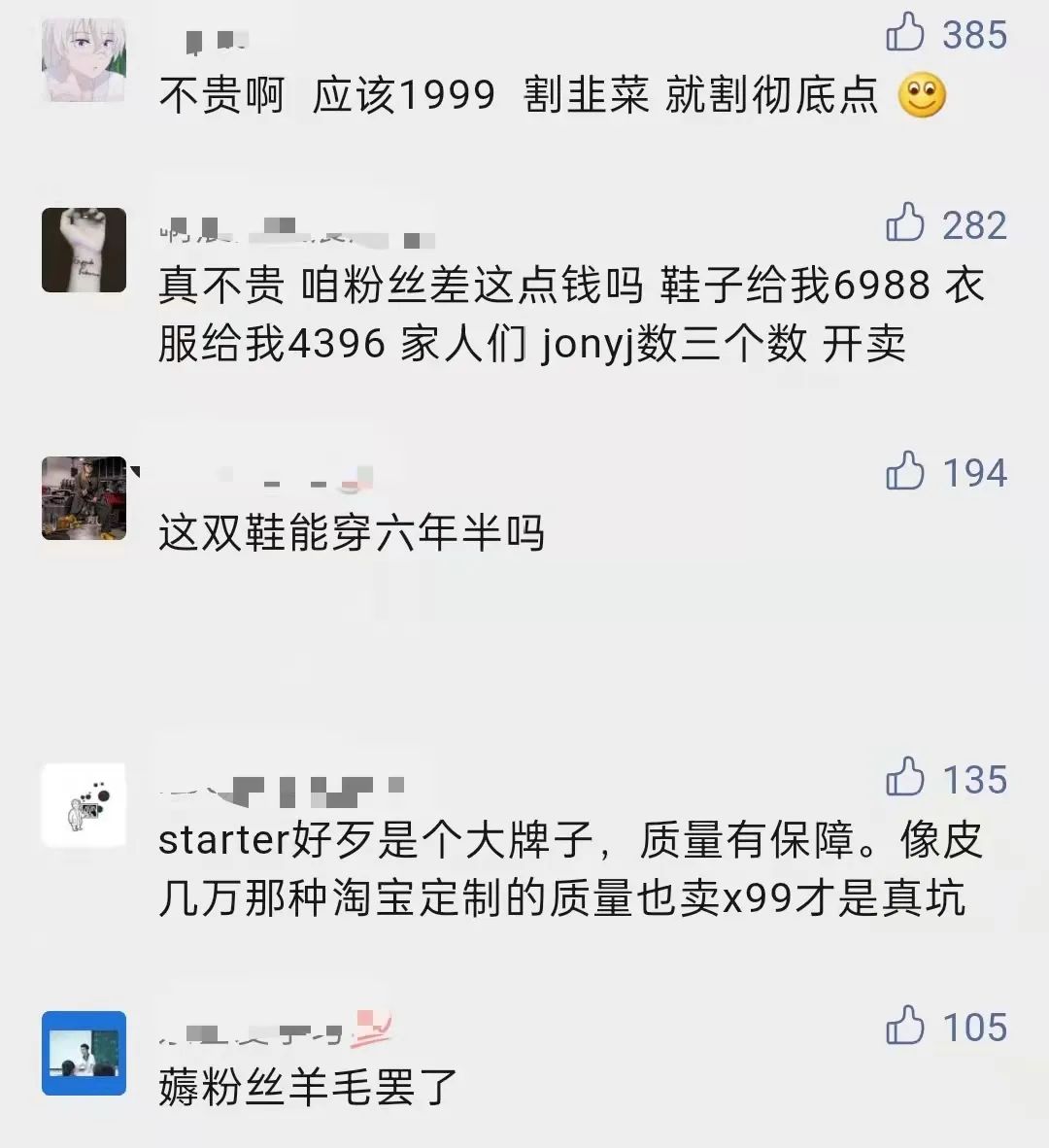Tap the avatar beside the 194-like comment
This screenshot has width=1049, height=1148.
[x=83, y=498]
